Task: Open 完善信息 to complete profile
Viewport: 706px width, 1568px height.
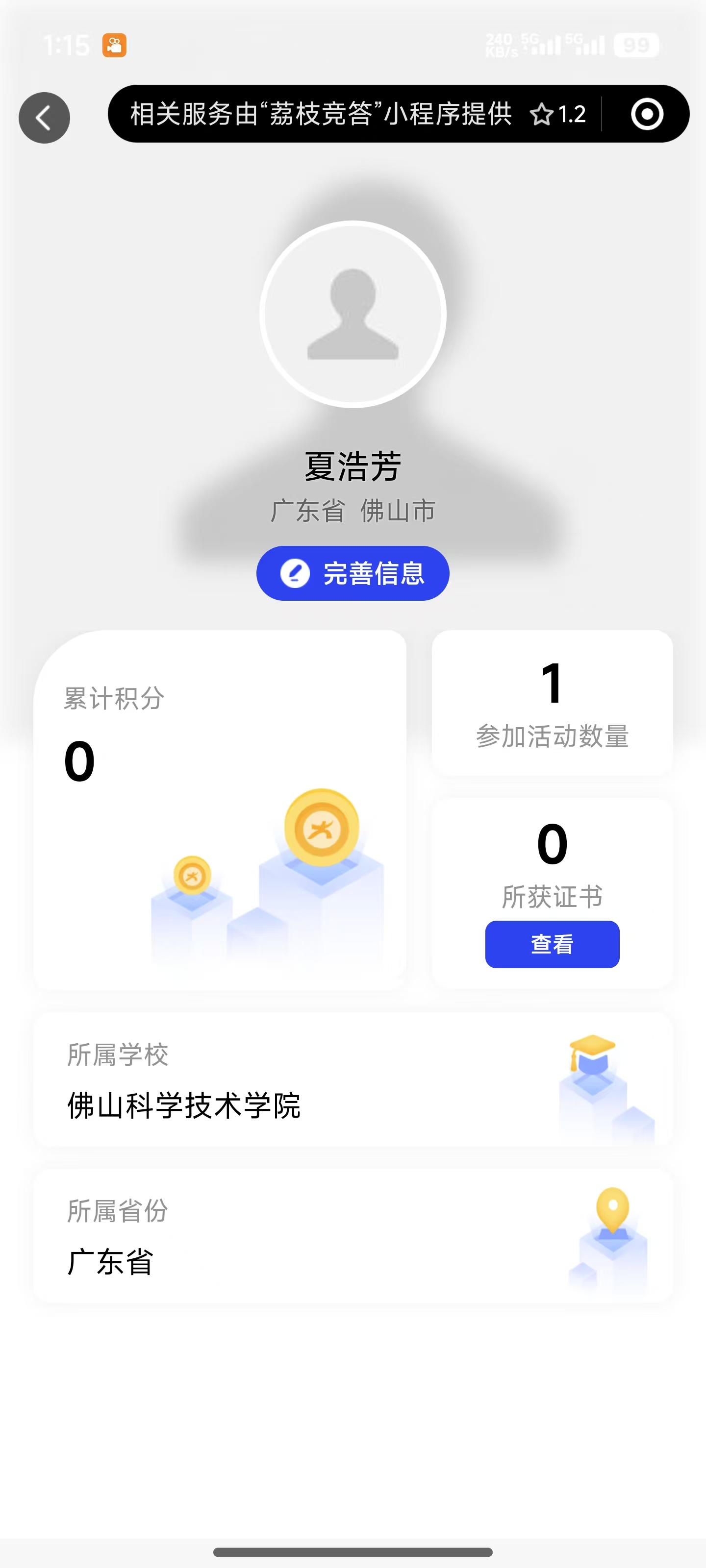Action: [x=353, y=573]
